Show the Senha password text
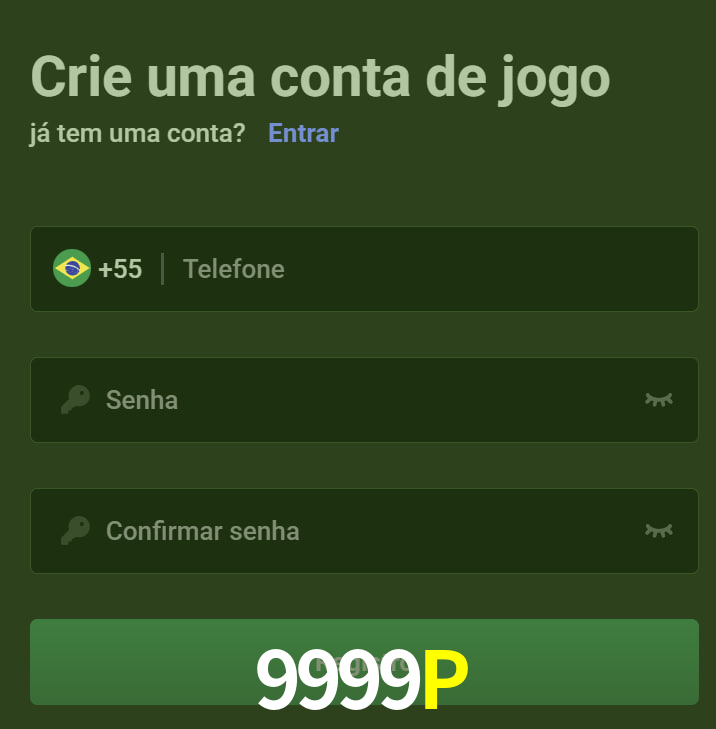The height and width of the screenshot is (729, 716). (658, 400)
